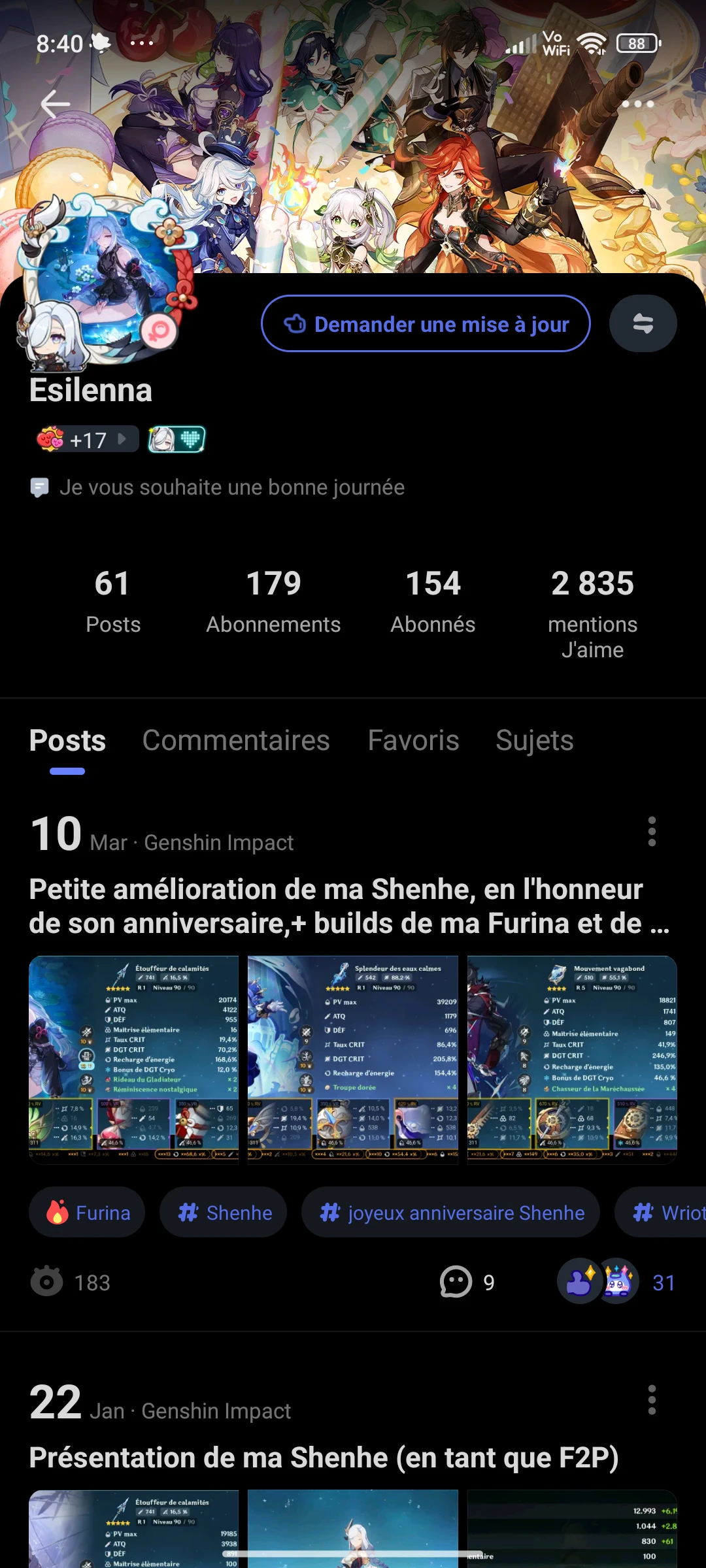Switch to the Commentaires tab
706x1568 pixels.
(x=237, y=740)
